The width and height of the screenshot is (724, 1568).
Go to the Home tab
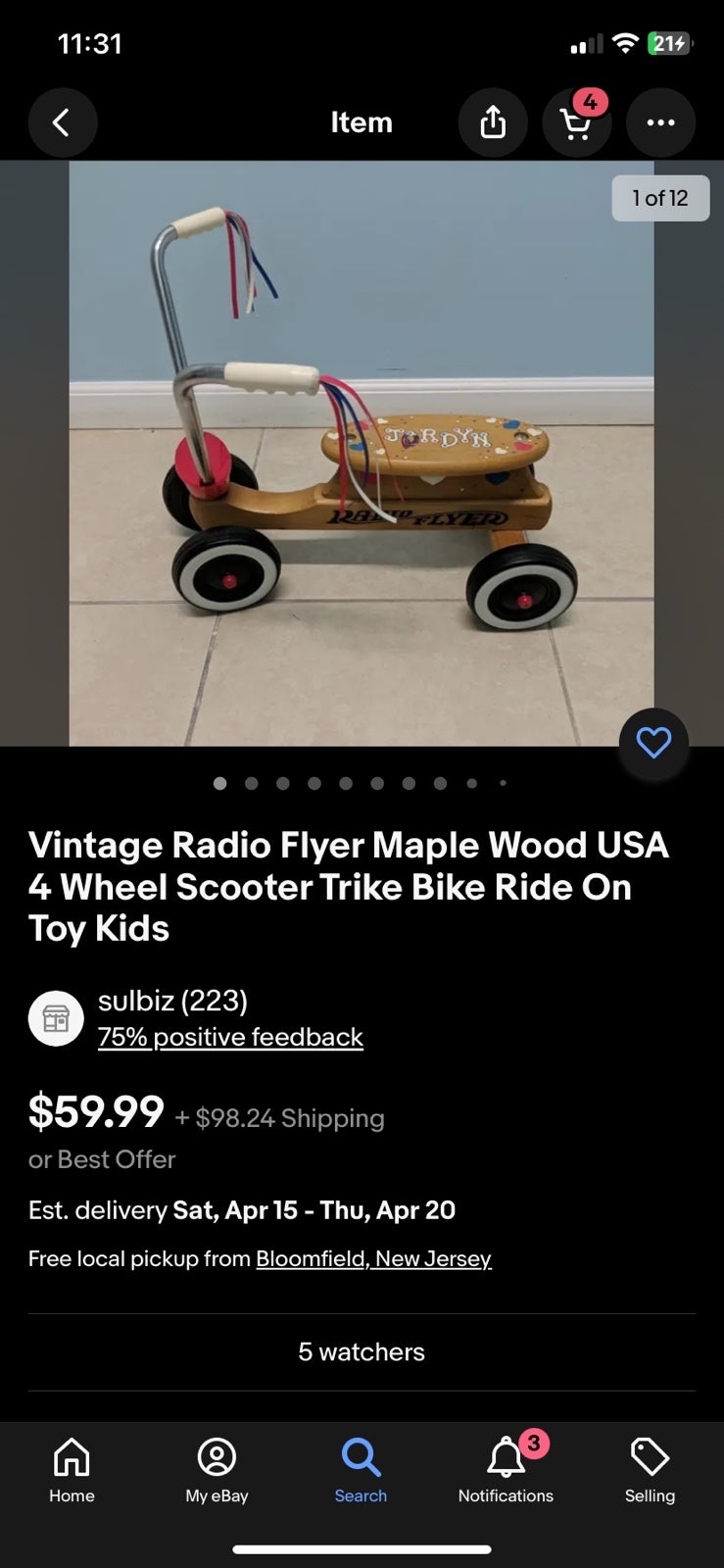point(72,1470)
